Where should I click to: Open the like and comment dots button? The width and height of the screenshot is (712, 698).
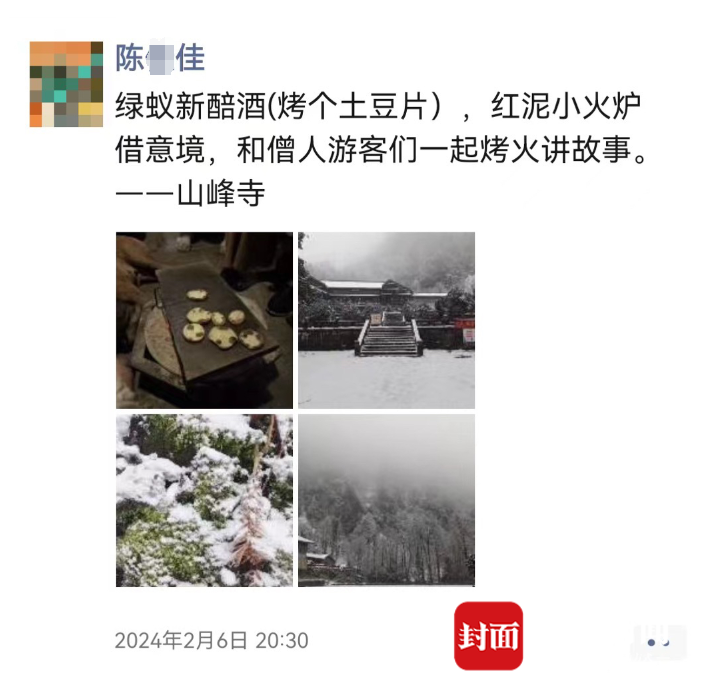pyautogui.click(x=658, y=642)
